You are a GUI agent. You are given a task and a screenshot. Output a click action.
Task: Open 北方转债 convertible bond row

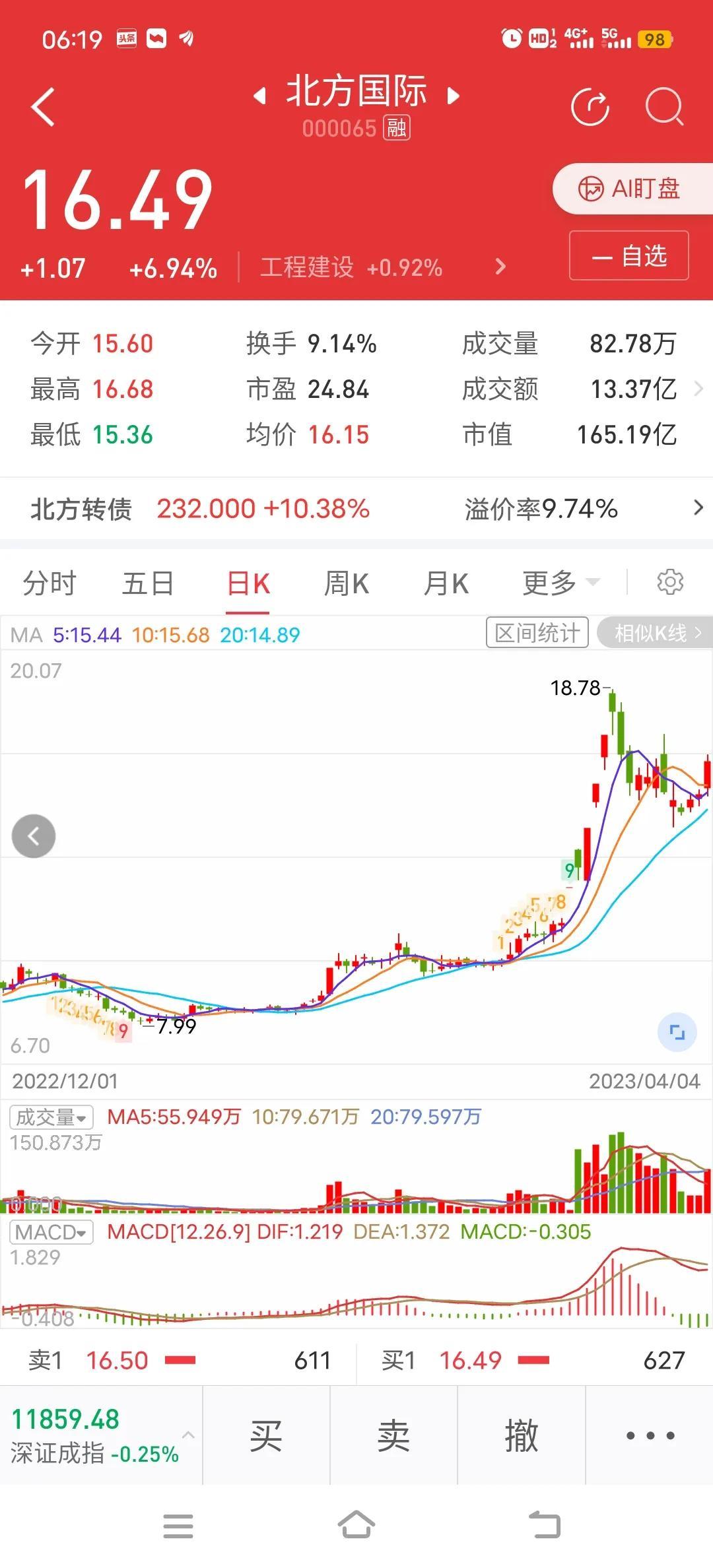coord(356,509)
